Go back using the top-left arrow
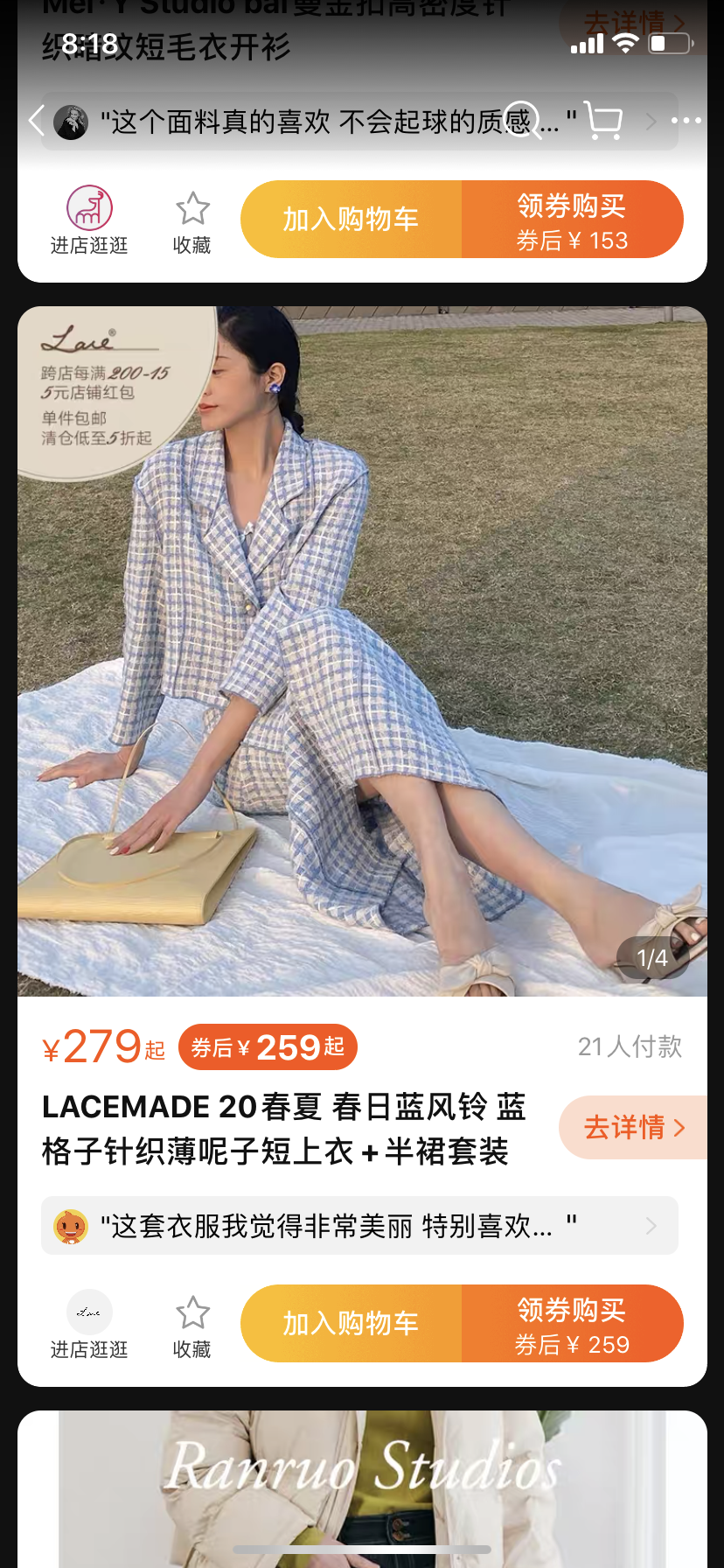The width and height of the screenshot is (724, 1568). (x=37, y=121)
